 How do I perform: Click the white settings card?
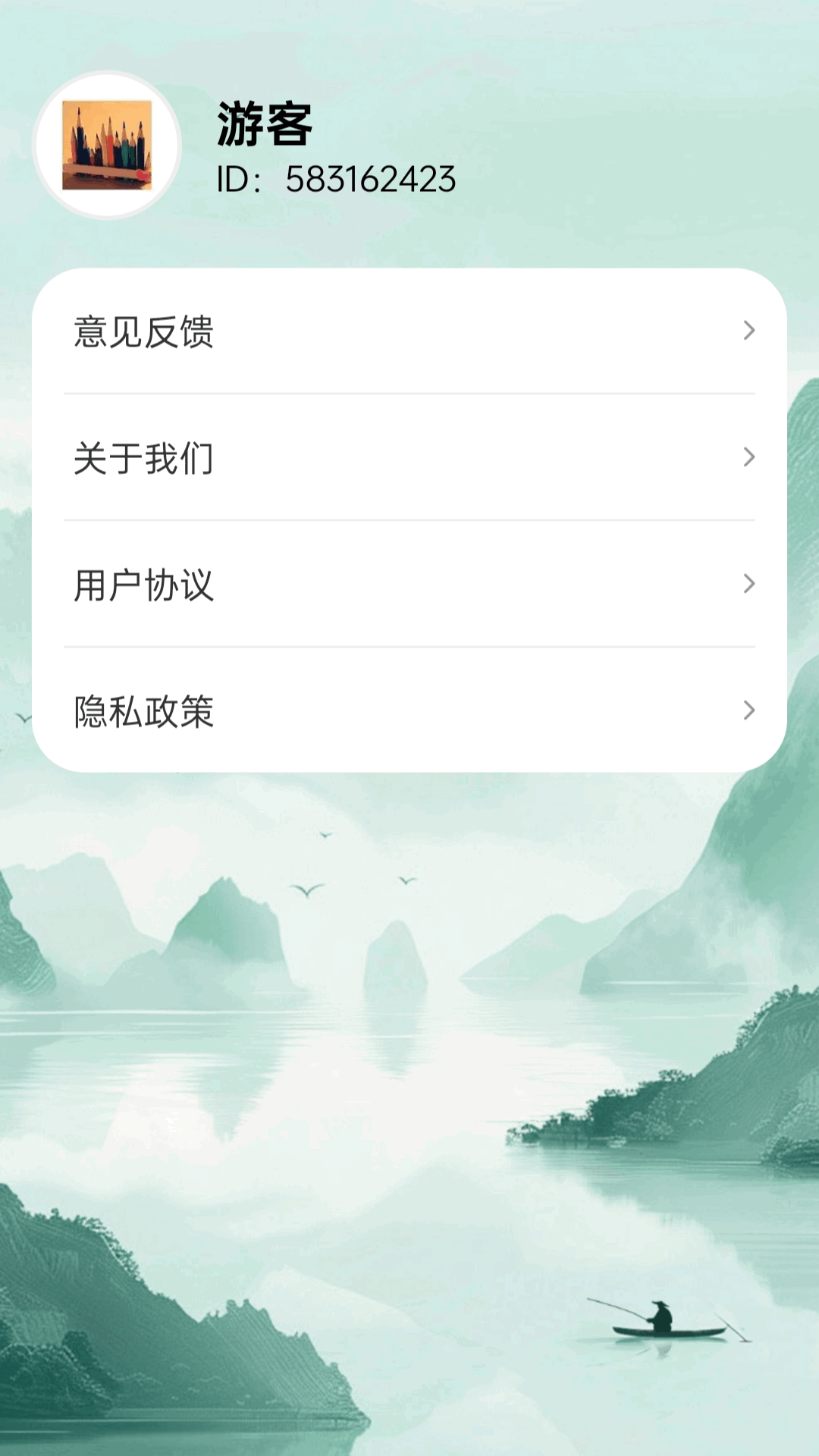(409, 521)
